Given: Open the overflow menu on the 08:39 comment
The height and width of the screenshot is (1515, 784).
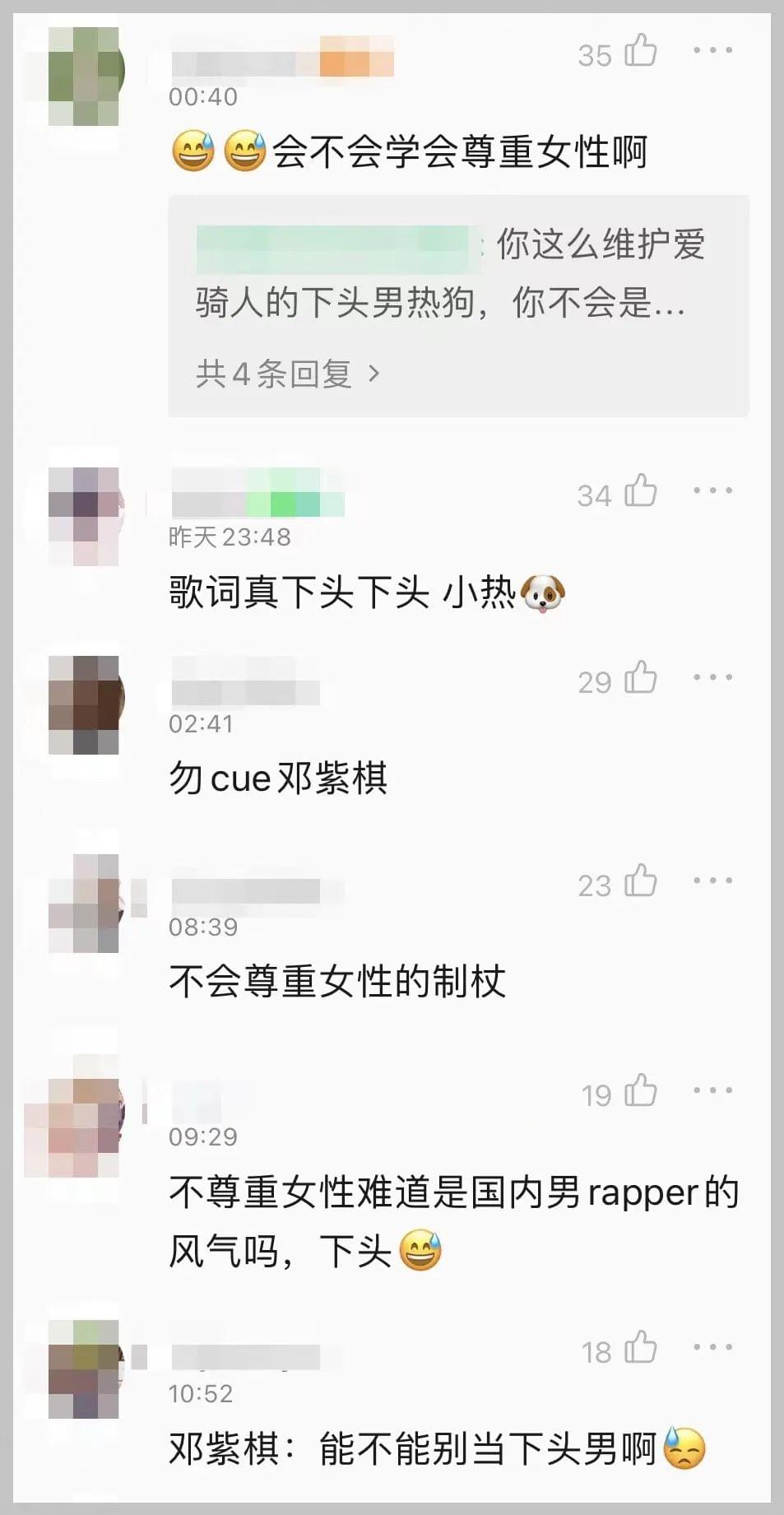Looking at the screenshot, I should (x=712, y=881).
